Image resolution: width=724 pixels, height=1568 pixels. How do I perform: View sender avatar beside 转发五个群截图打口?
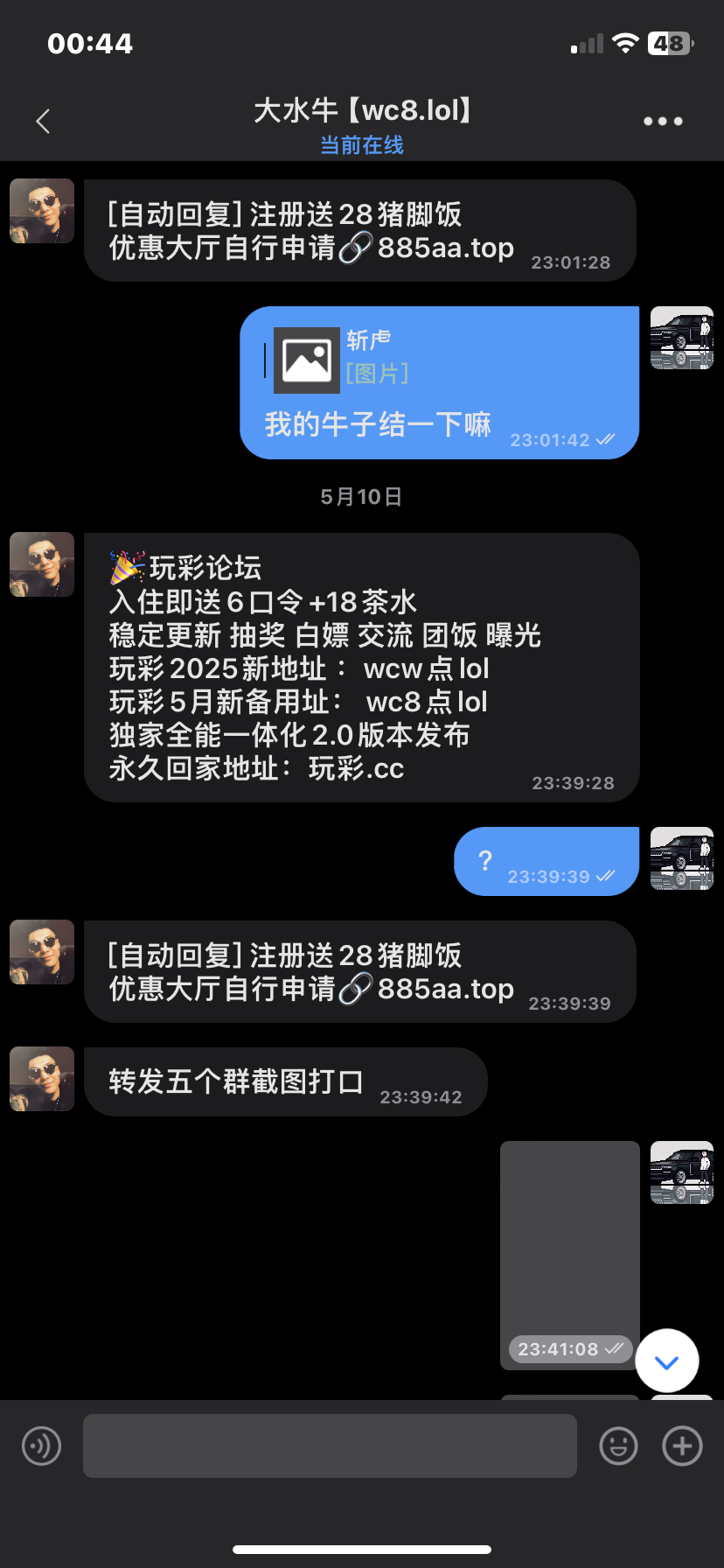(42, 1079)
